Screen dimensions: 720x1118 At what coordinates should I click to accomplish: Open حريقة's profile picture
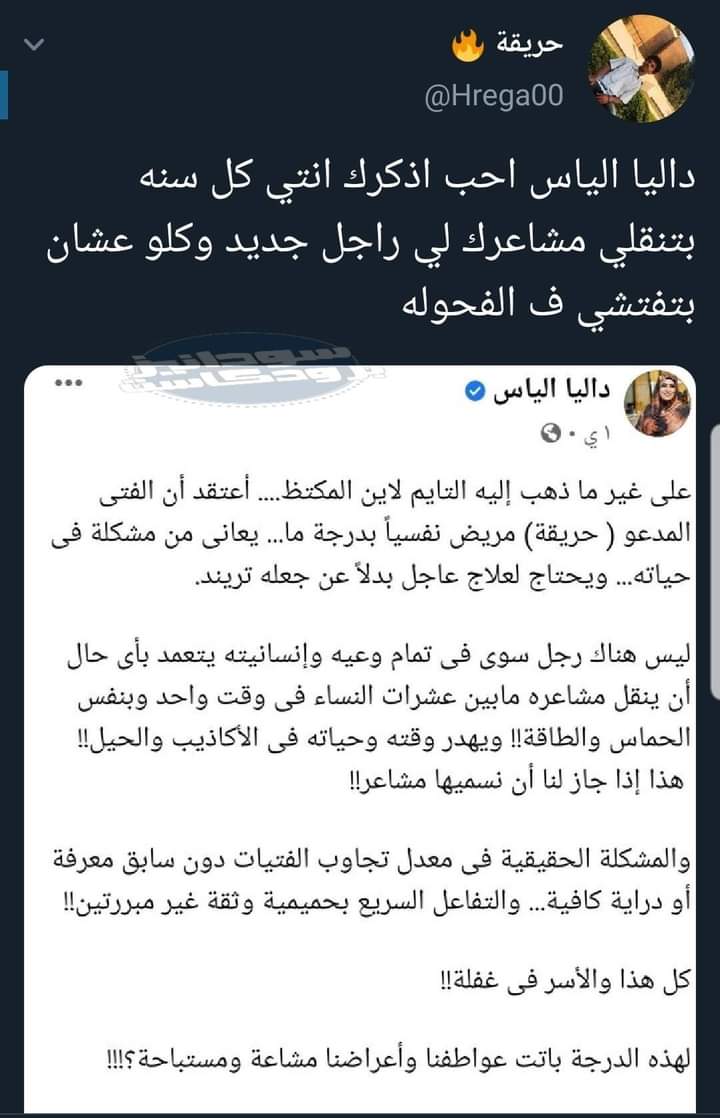pyautogui.click(x=639, y=68)
